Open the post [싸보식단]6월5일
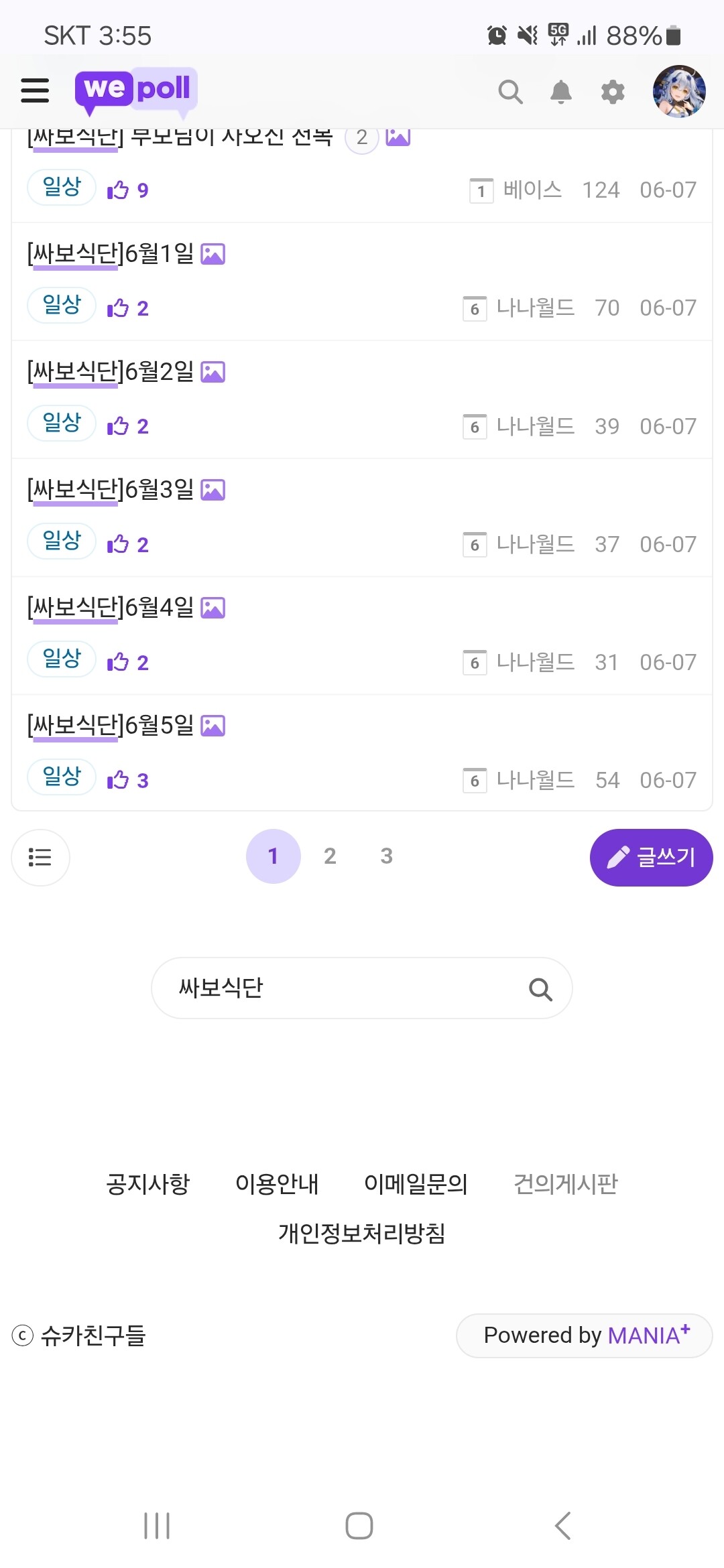This screenshot has width=724, height=1568. point(111,726)
